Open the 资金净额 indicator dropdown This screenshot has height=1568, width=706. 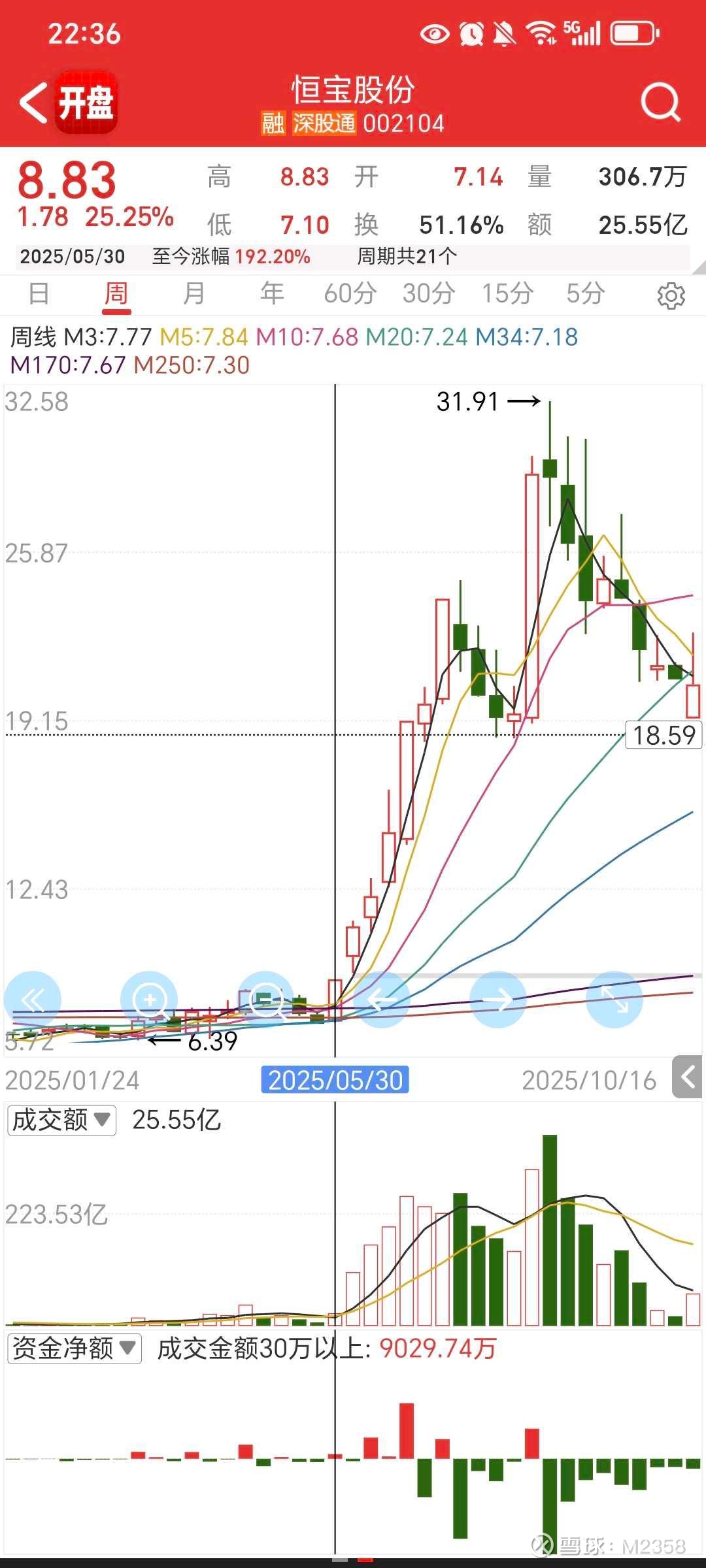[74, 1348]
